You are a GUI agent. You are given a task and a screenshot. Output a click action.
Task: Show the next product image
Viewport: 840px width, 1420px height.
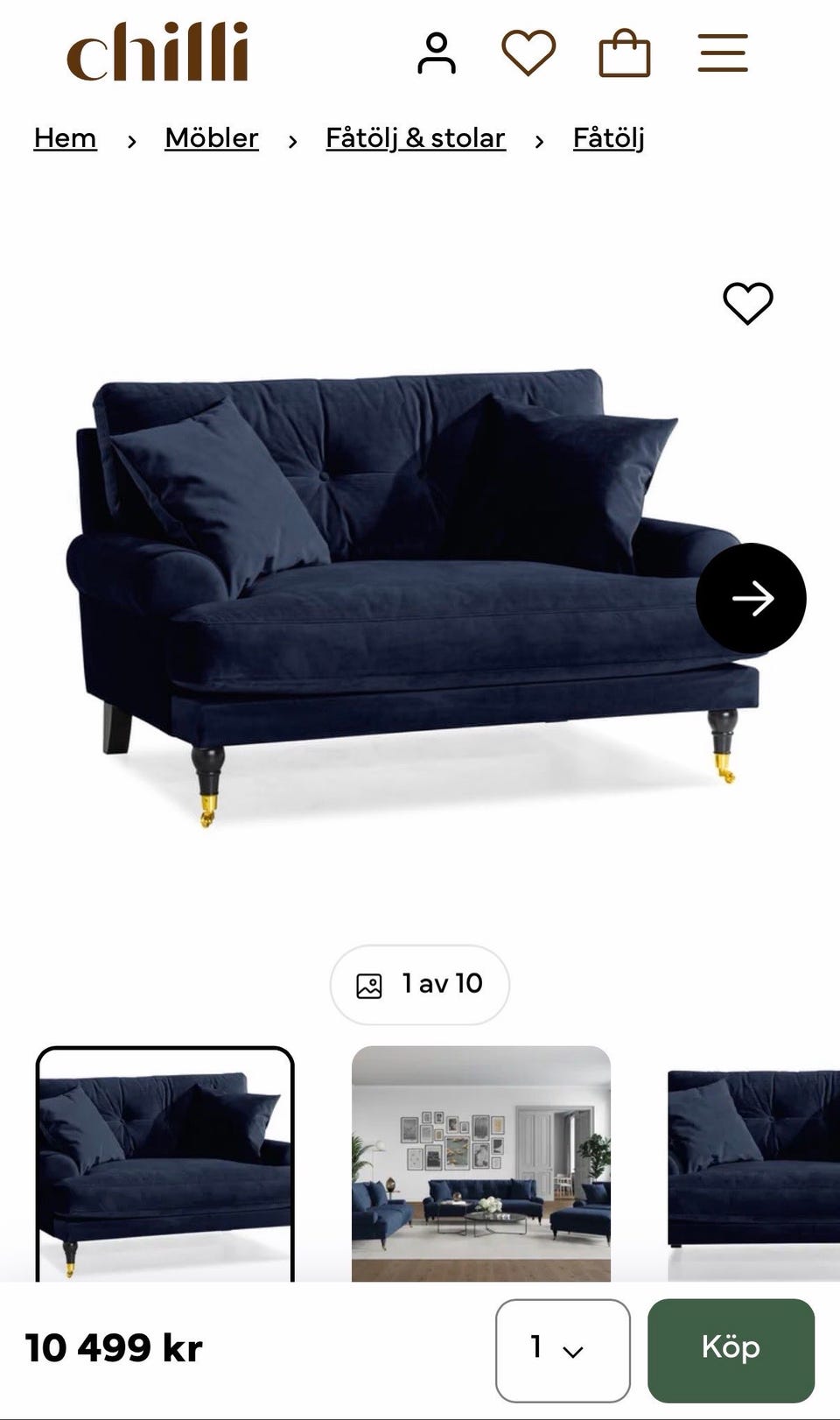[751, 598]
